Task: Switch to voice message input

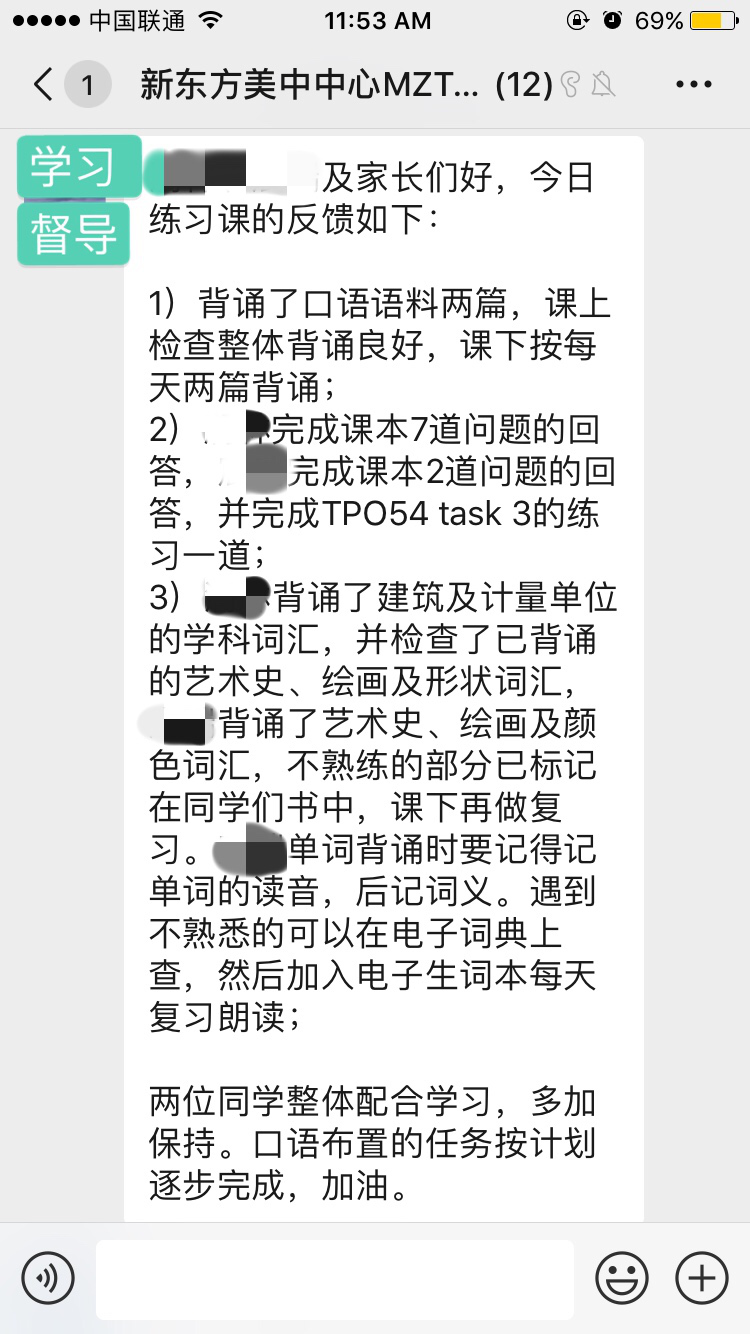Action: [x=48, y=1278]
